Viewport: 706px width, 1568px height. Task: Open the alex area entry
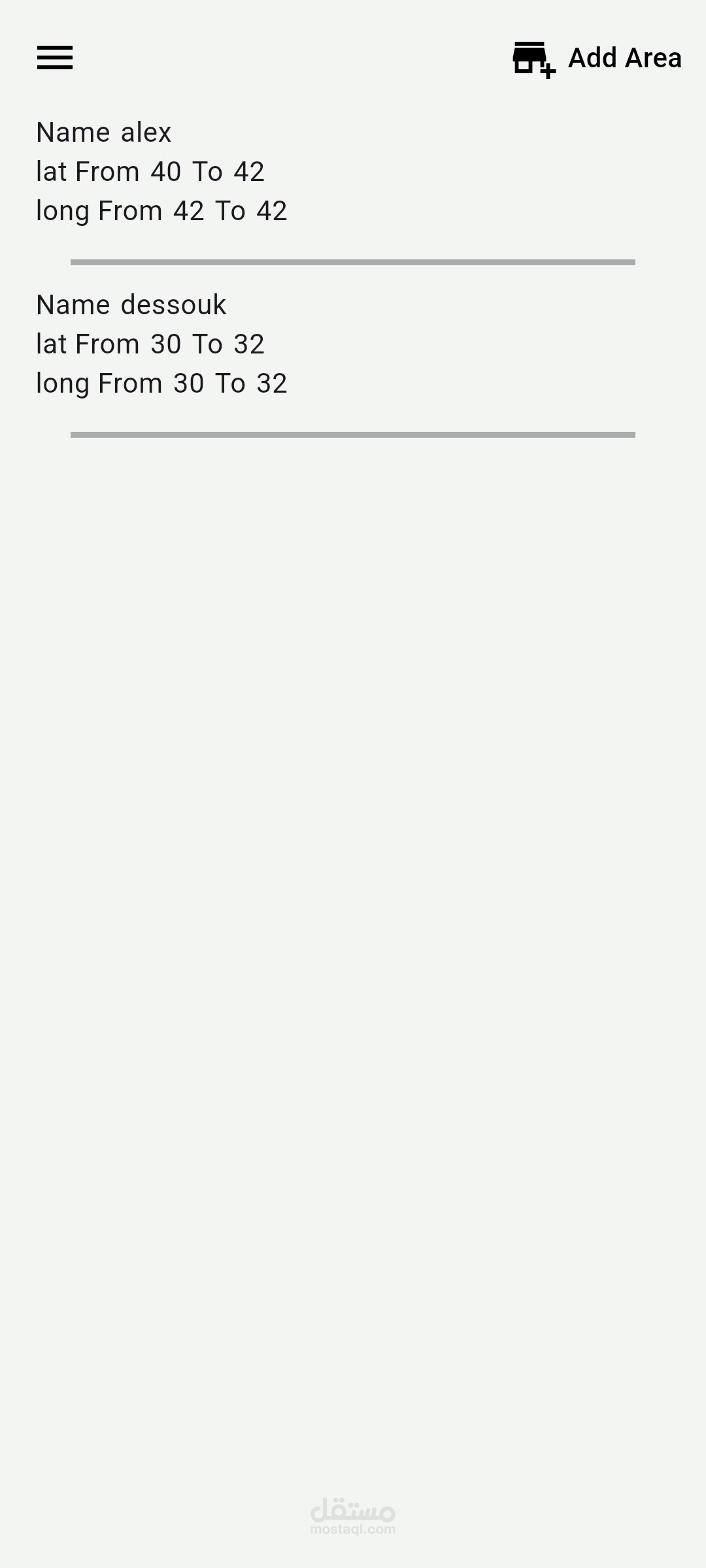[353, 172]
